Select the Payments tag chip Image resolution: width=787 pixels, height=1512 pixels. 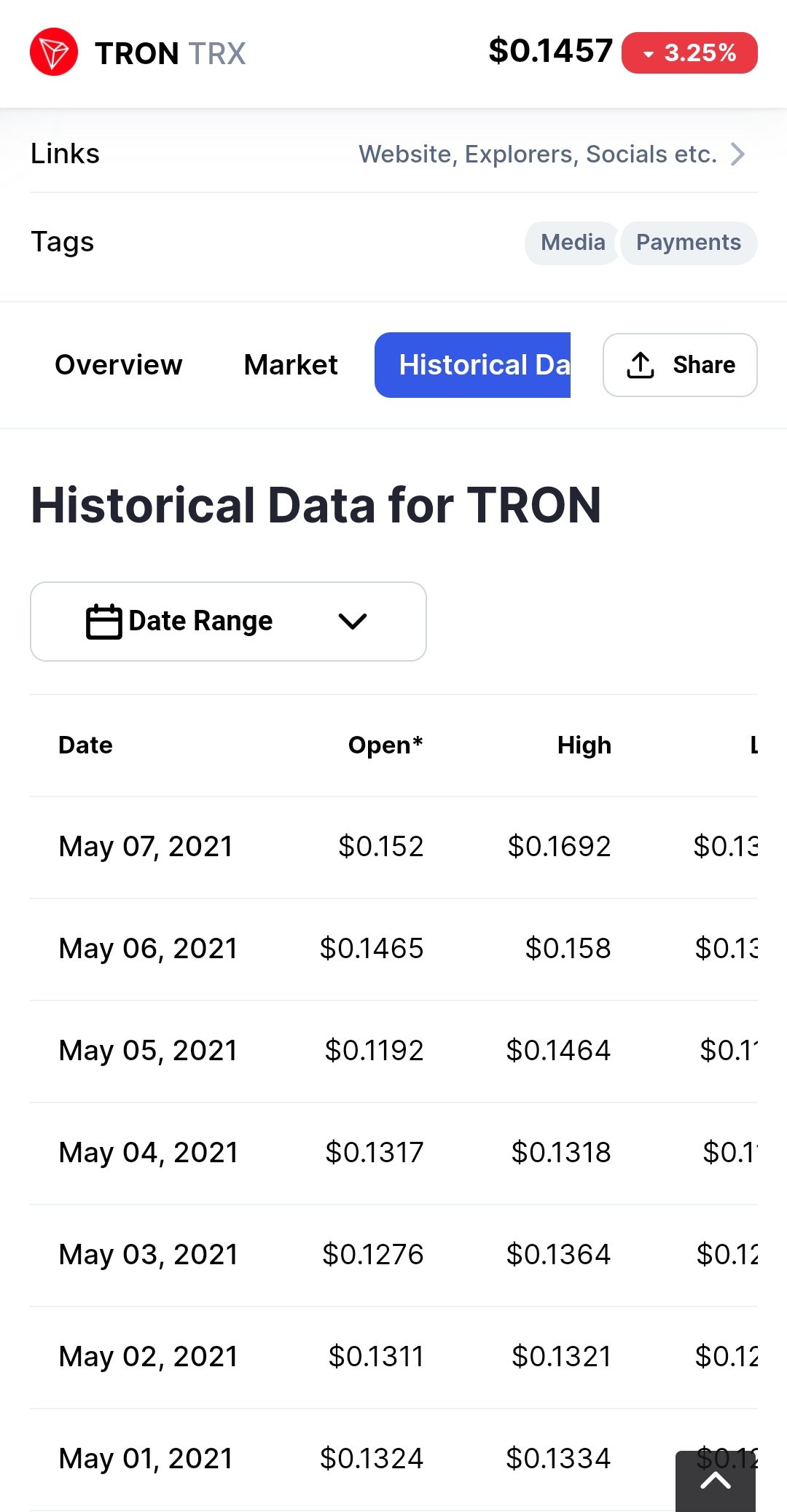point(689,243)
